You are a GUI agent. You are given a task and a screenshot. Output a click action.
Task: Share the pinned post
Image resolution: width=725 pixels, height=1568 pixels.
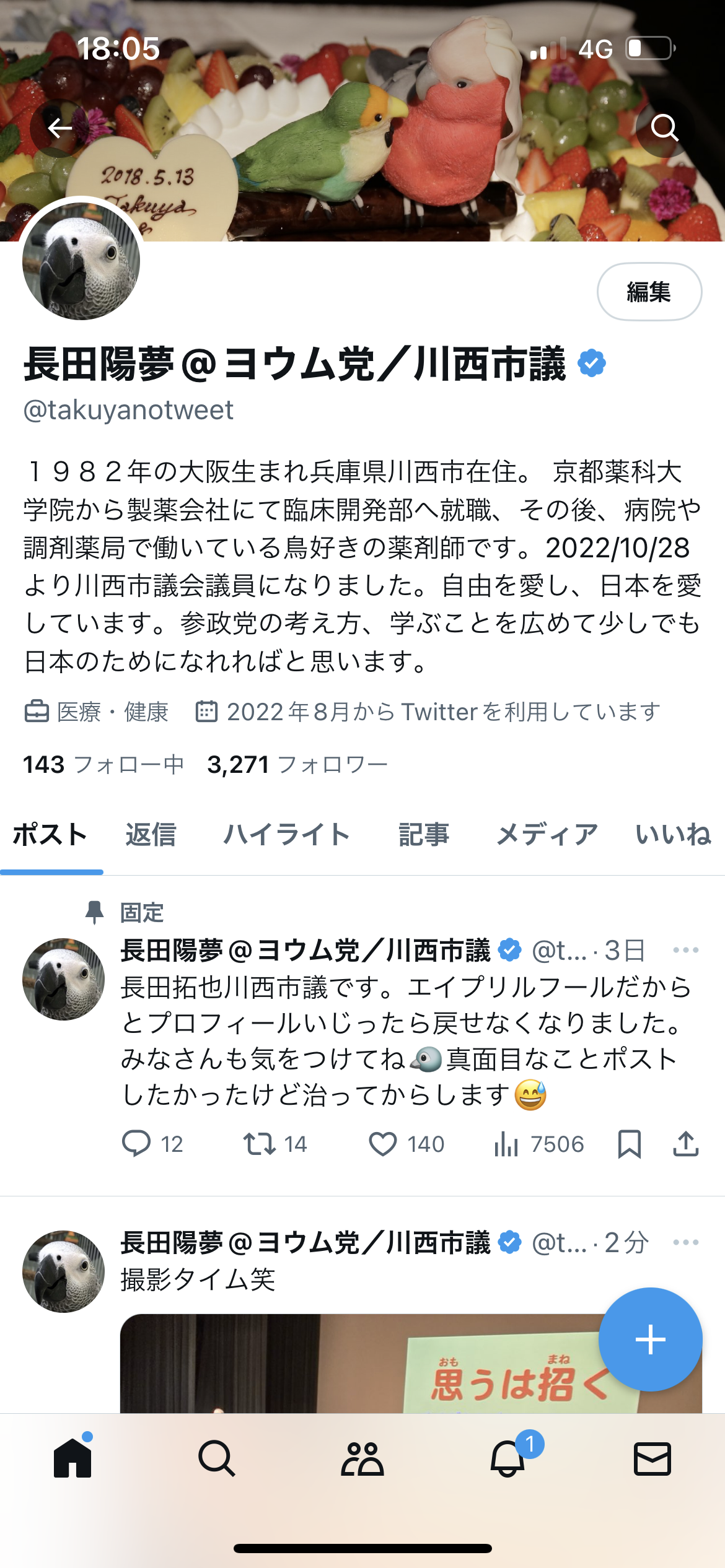tap(686, 1144)
